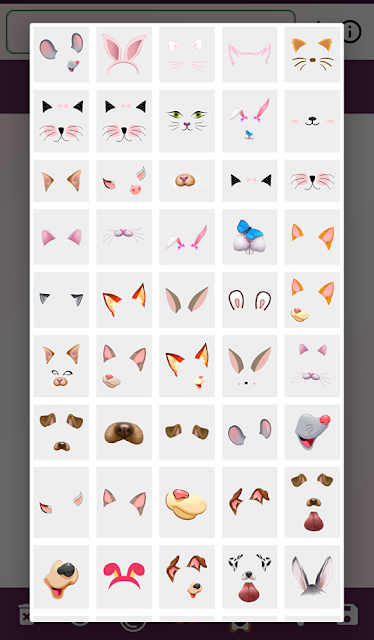Image resolution: width=374 pixels, height=640 pixels.
Task: Choose the tall gray furry rabbit ears
Action: tap(312, 577)
